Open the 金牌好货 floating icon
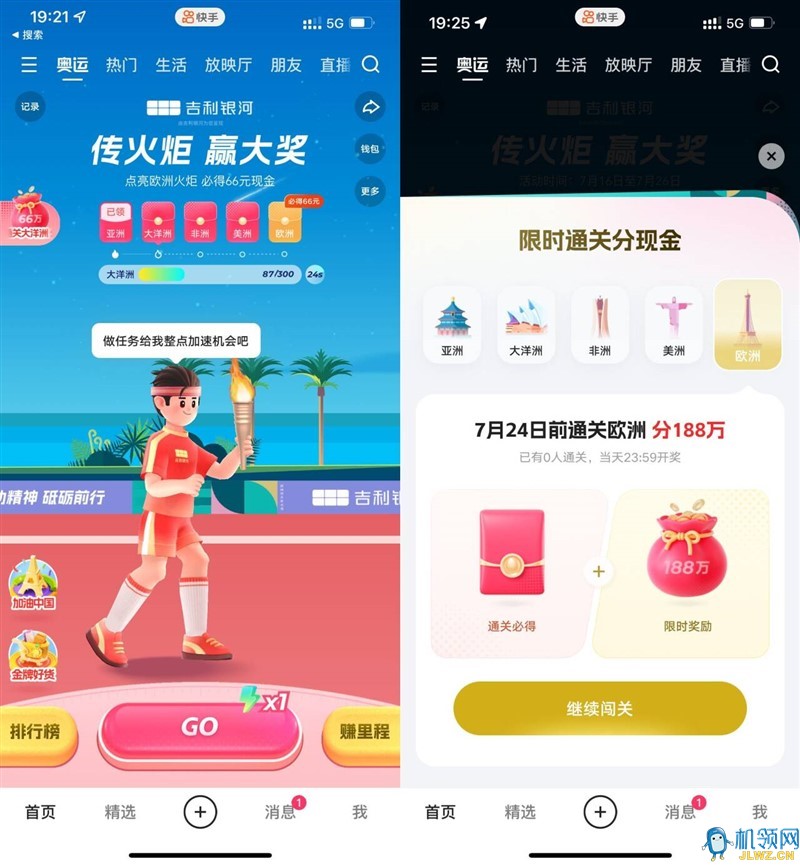The height and width of the screenshot is (865, 800). (33, 655)
